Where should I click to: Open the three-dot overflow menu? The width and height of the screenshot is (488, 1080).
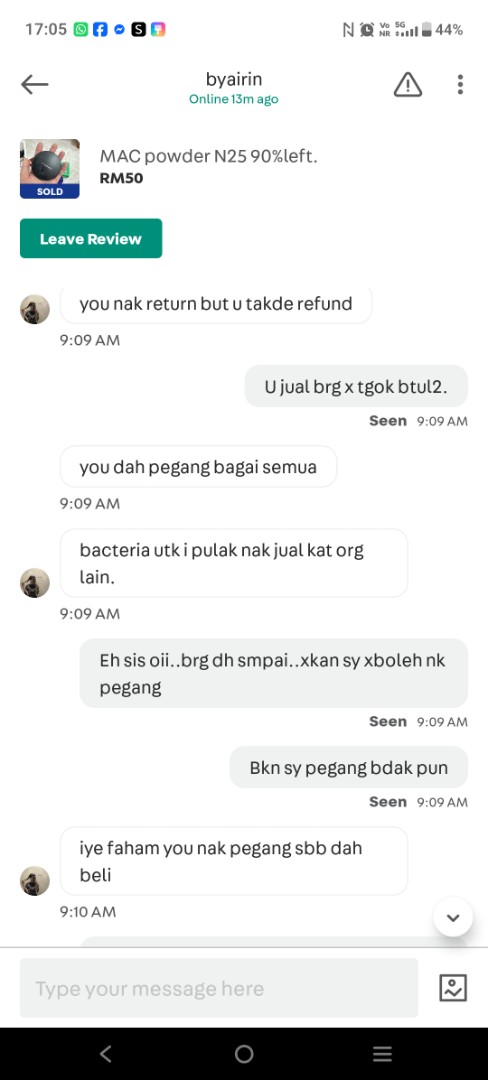point(460,85)
